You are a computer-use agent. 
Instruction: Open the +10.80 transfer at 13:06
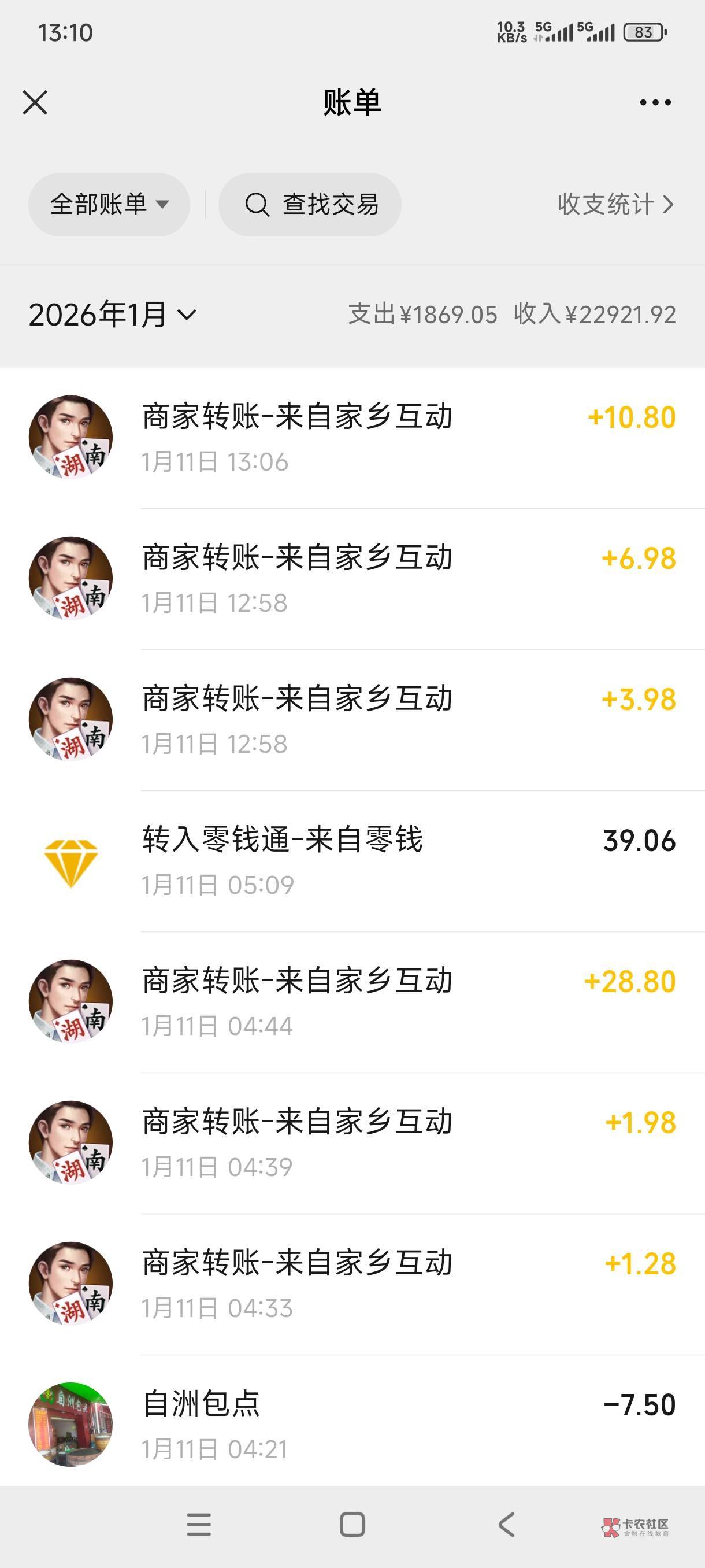[x=352, y=438]
